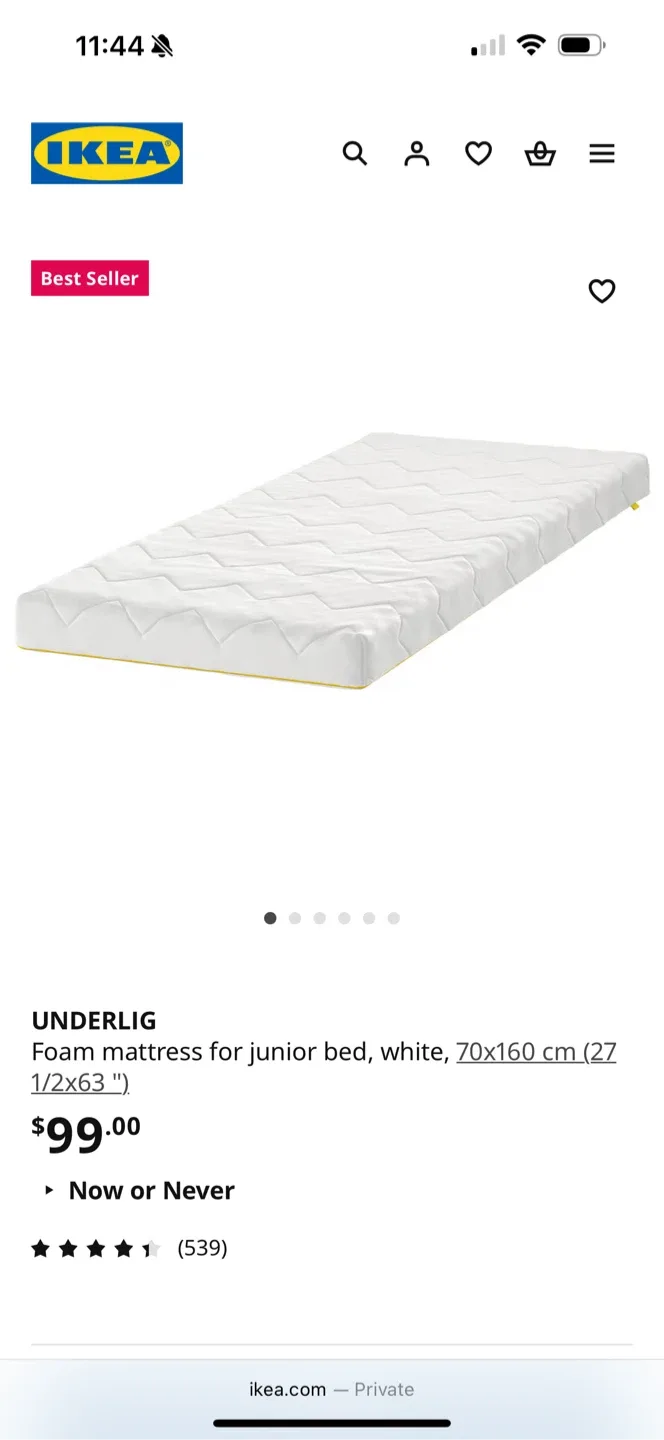Screen dimensions: 664x1440
Task: Go to the IKEA home page via the logo
Action: point(107,153)
